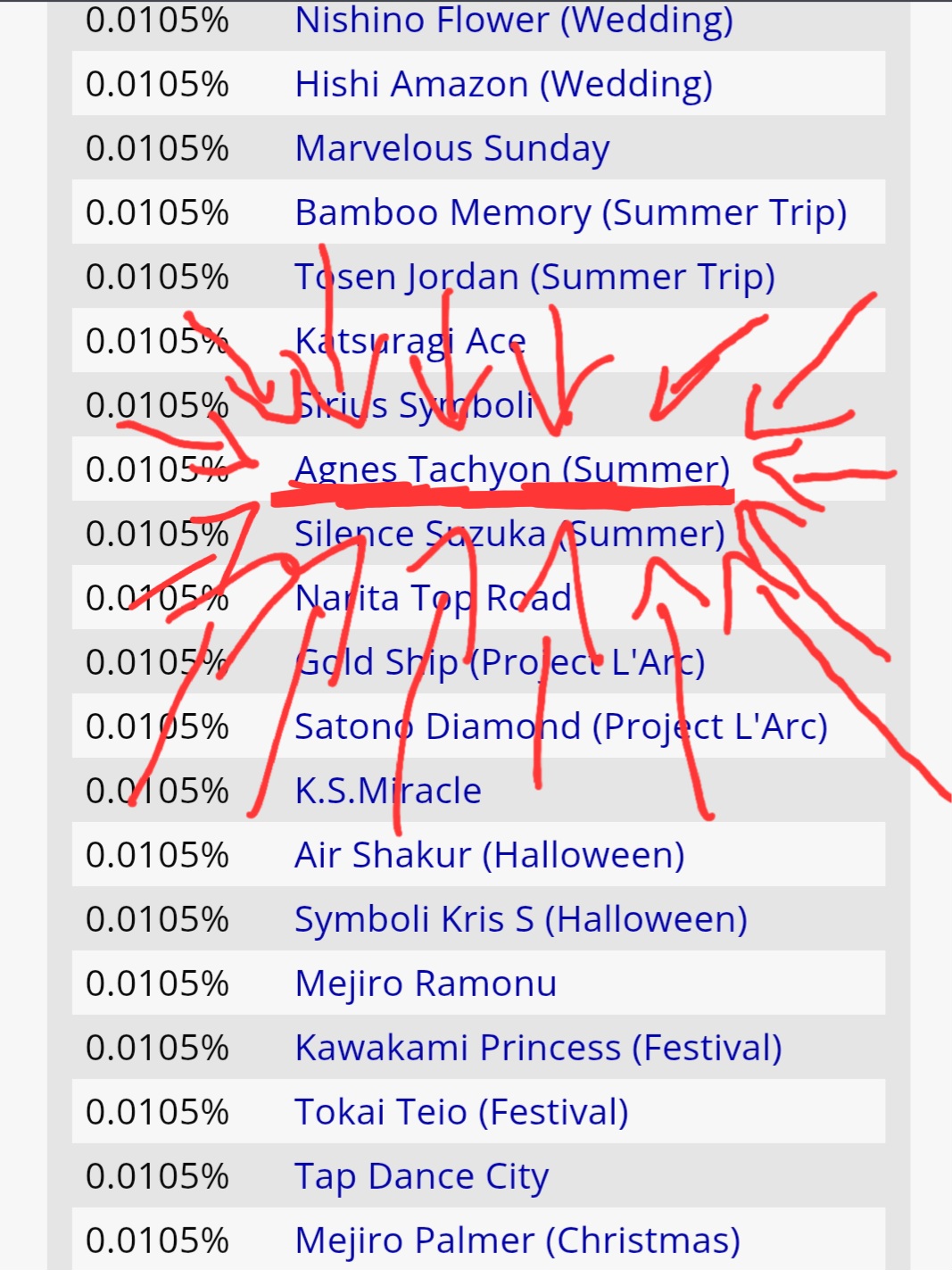Open the Katsuragi Ace link
Viewport: 952px width, 1270px height.
pyautogui.click(x=410, y=341)
